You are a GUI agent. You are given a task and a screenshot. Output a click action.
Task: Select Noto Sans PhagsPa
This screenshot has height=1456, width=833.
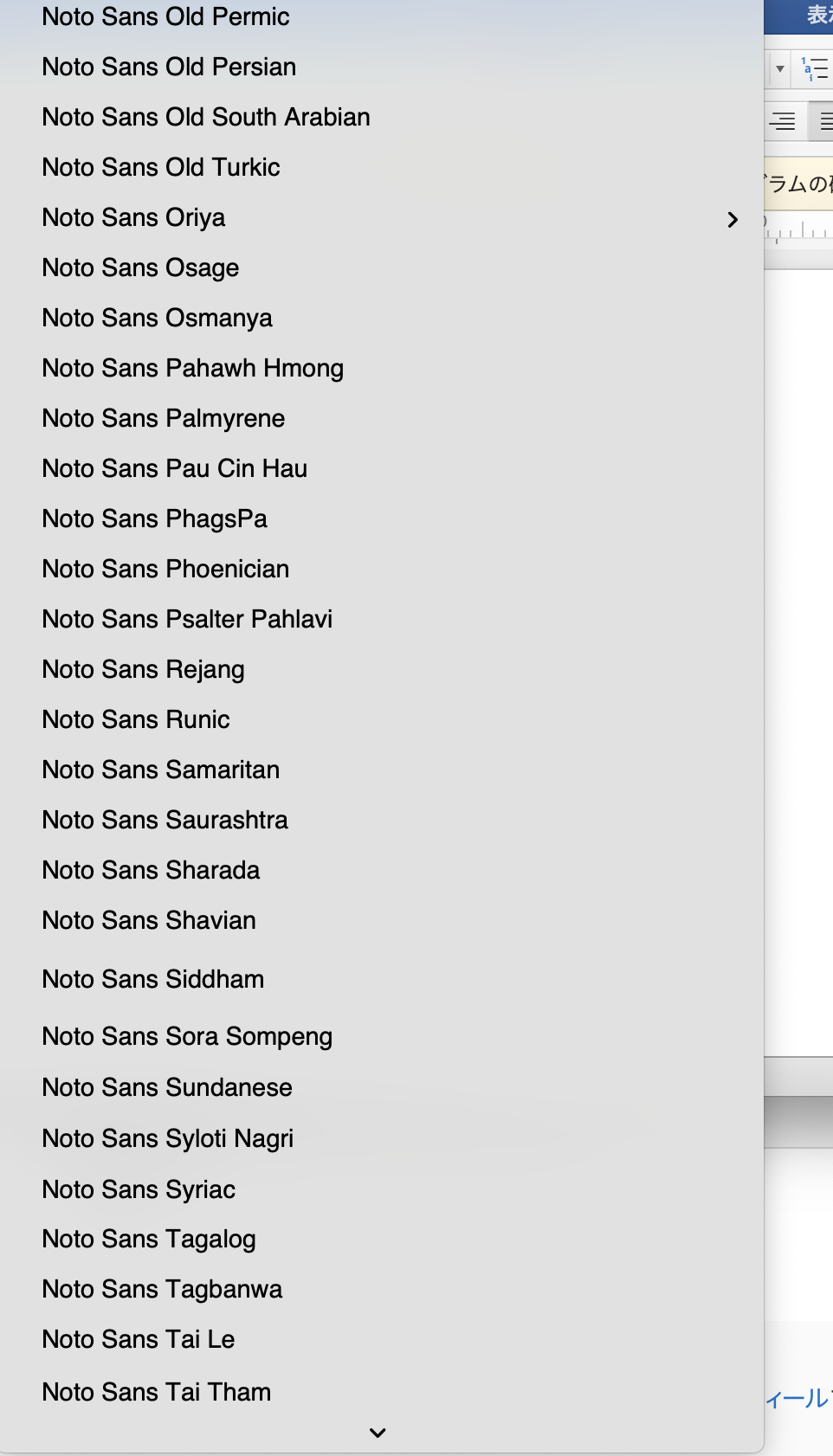(154, 519)
